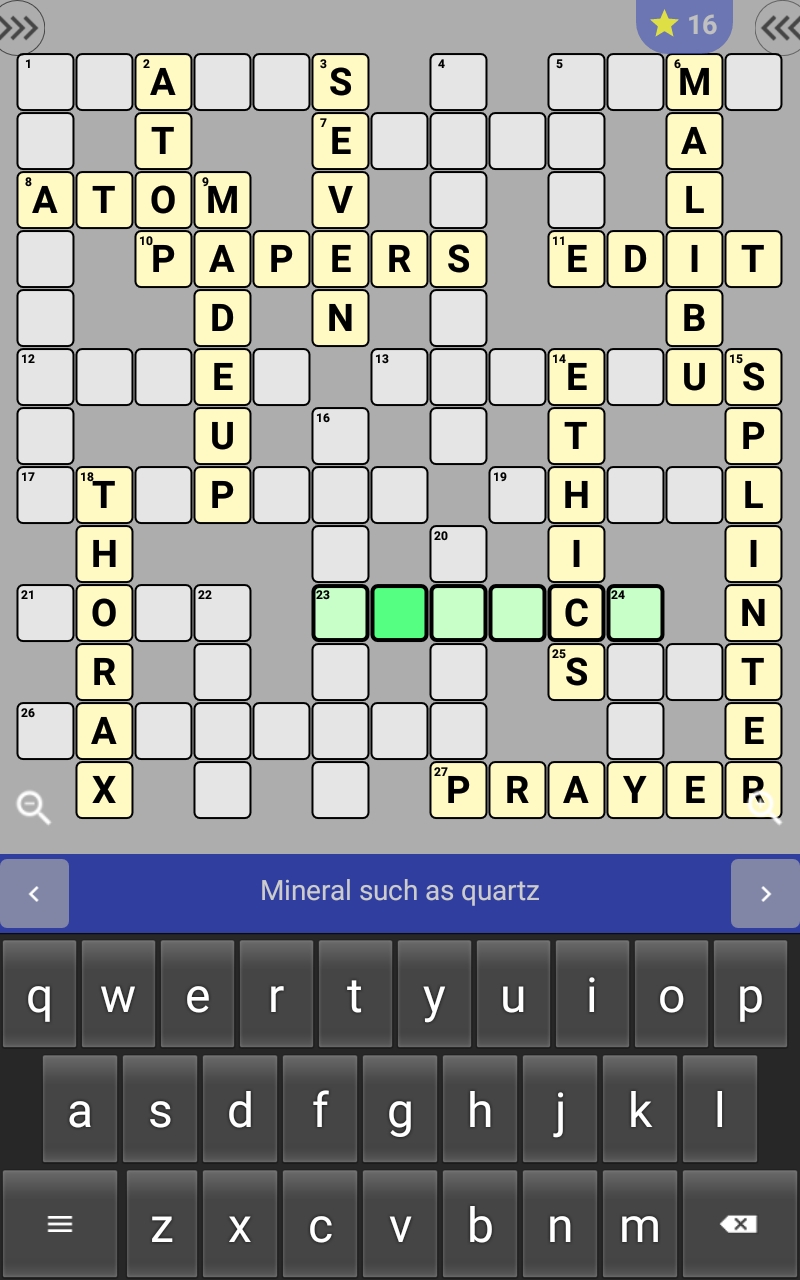Viewport: 800px width, 1280px height.
Task: Select the empty crossword cell numbered 23
Action: tap(340, 613)
